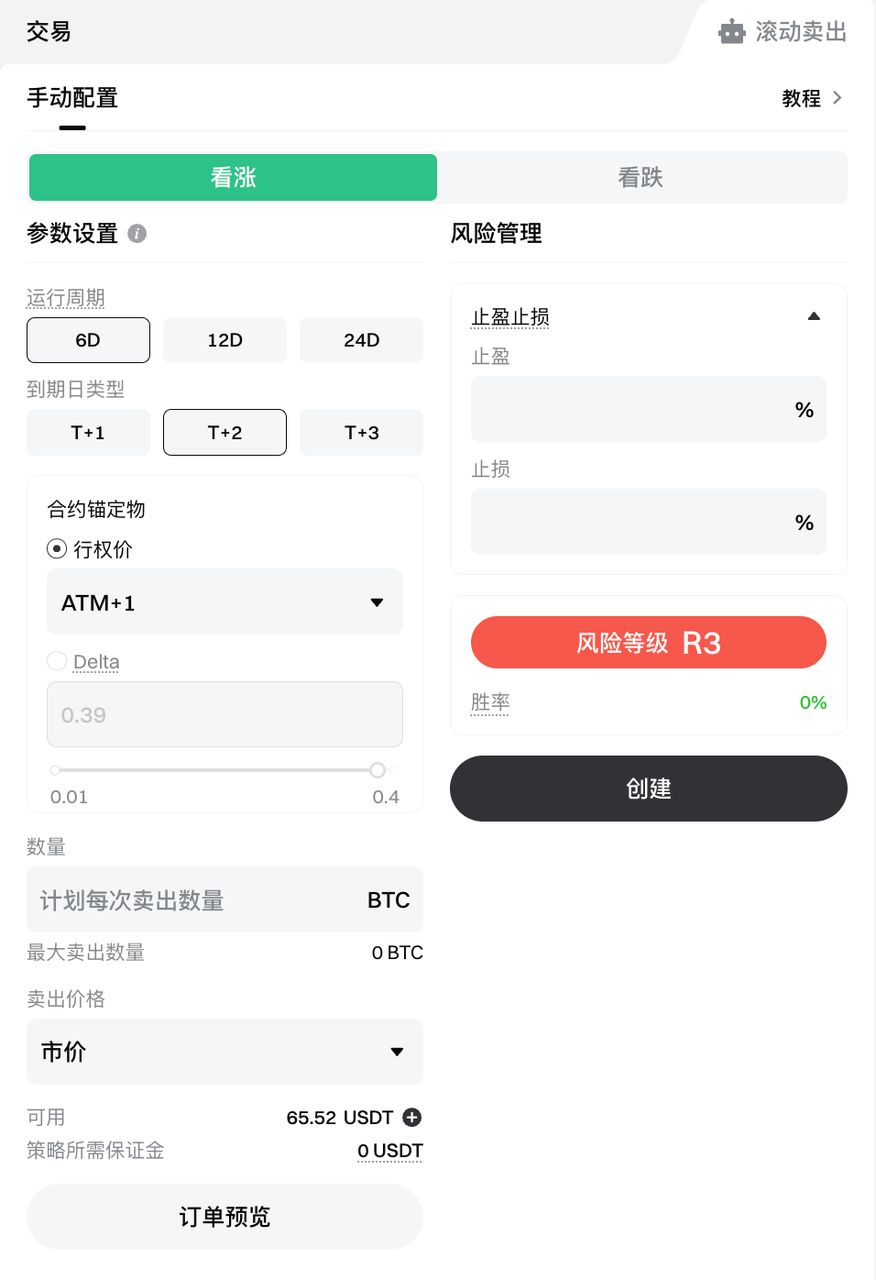Open the 教程 tutorial link

(x=812, y=98)
